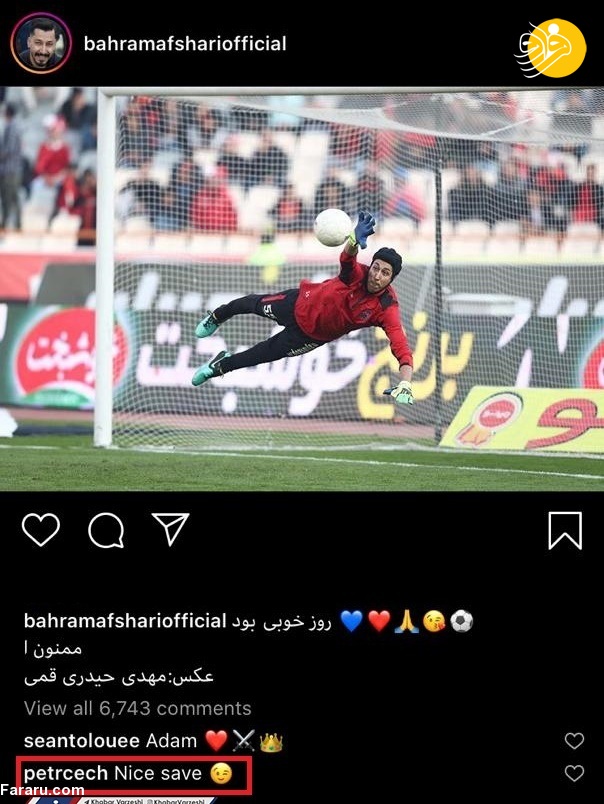Open petrcech's profile from comment
The width and height of the screenshot is (604, 804).
(65, 773)
